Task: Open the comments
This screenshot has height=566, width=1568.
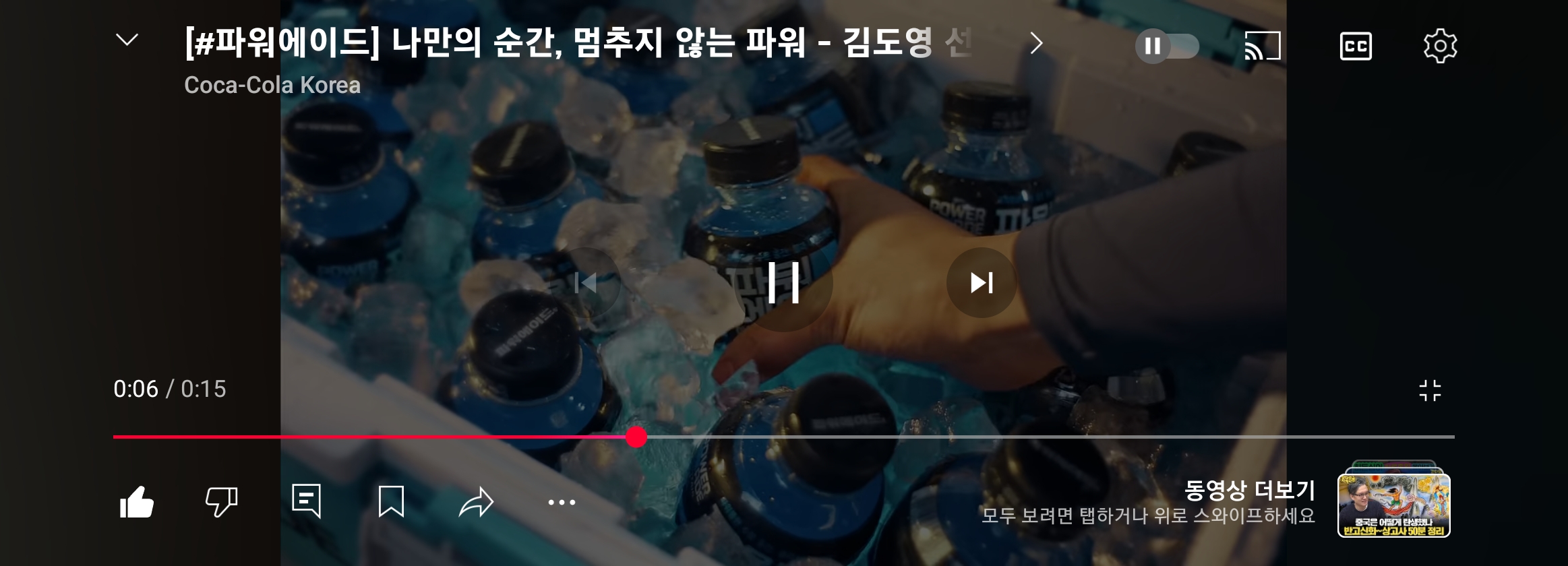Action: pyautogui.click(x=306, y=501)
